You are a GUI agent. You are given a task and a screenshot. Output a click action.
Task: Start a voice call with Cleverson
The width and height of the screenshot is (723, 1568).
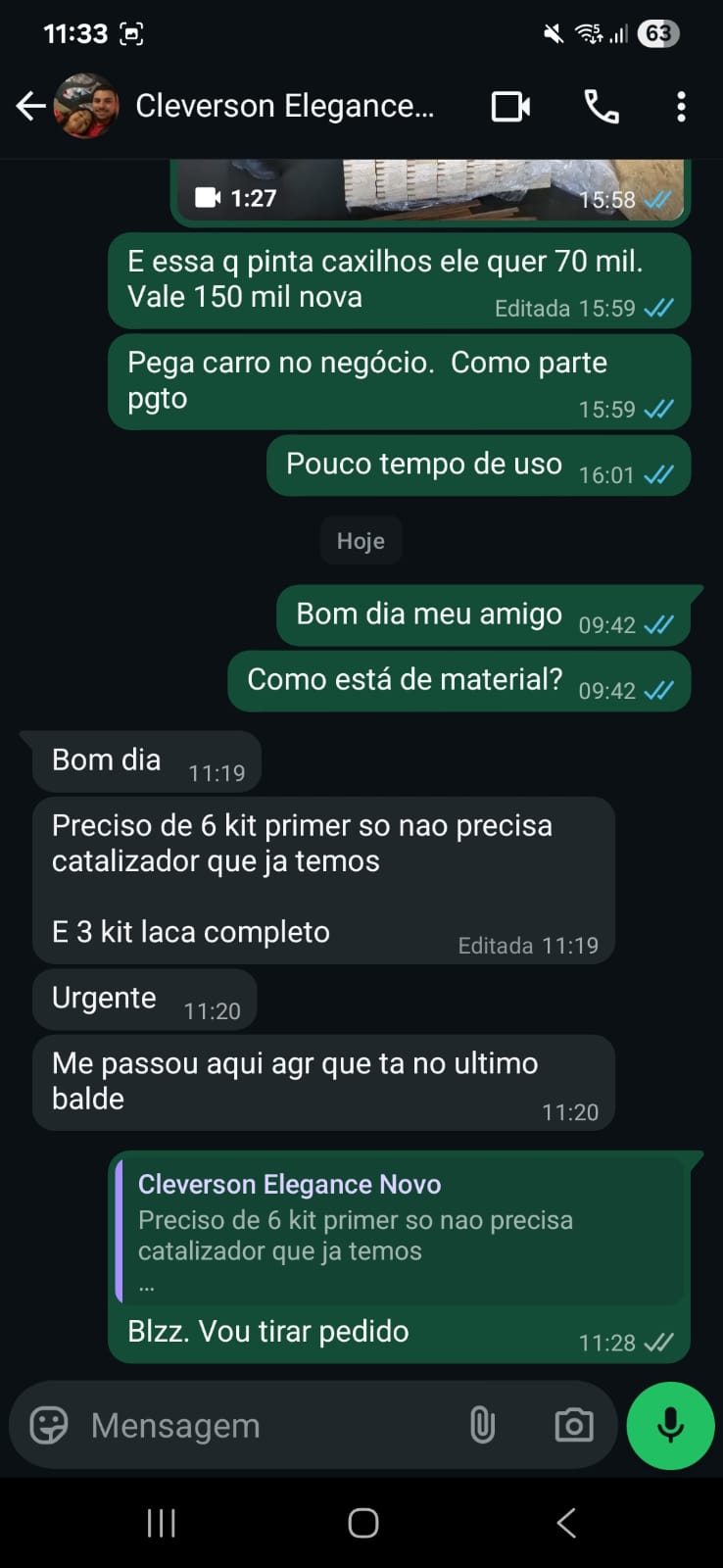point(601,106)
